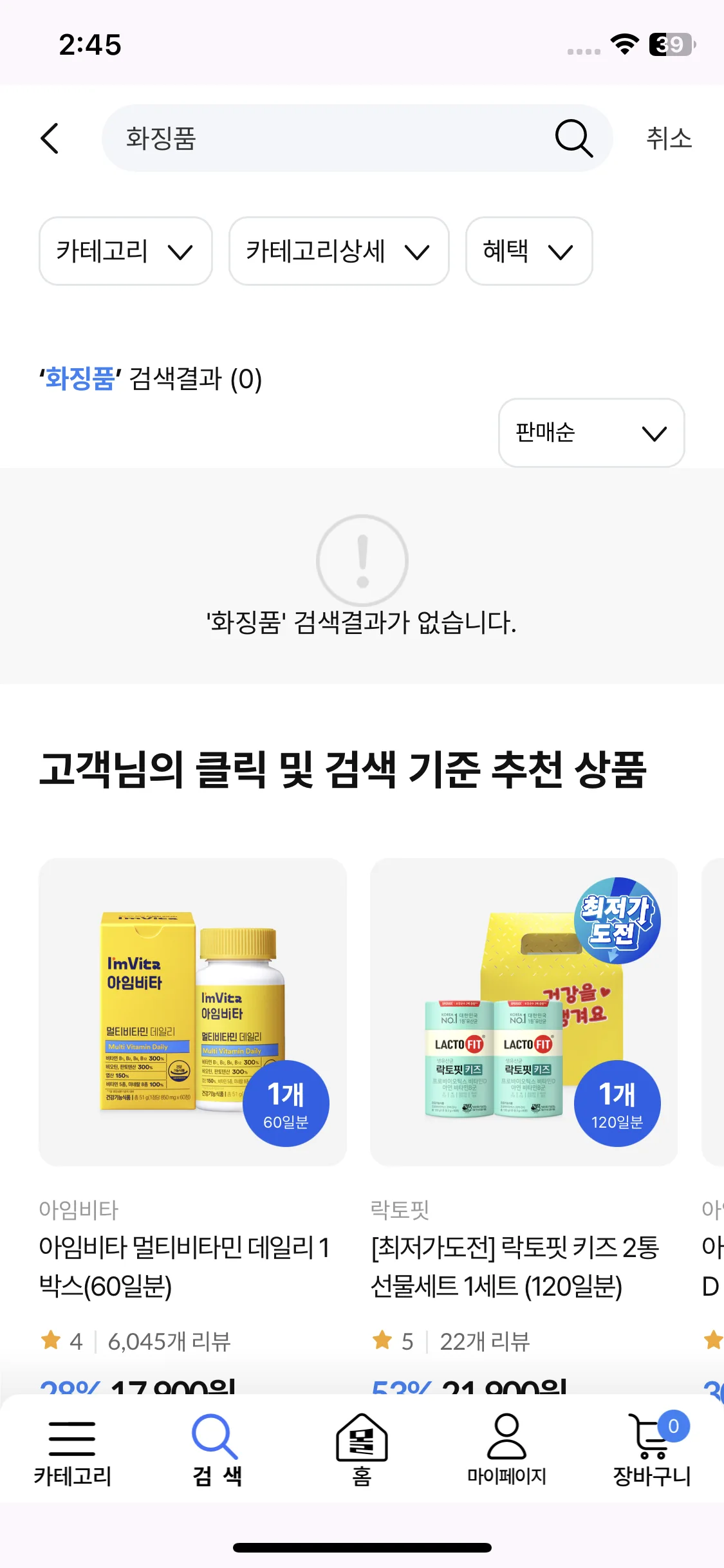Open the 장바구니 cart tab
Image resolution: width=724 pixels, height=1568 pixels.
(651, 1450)
